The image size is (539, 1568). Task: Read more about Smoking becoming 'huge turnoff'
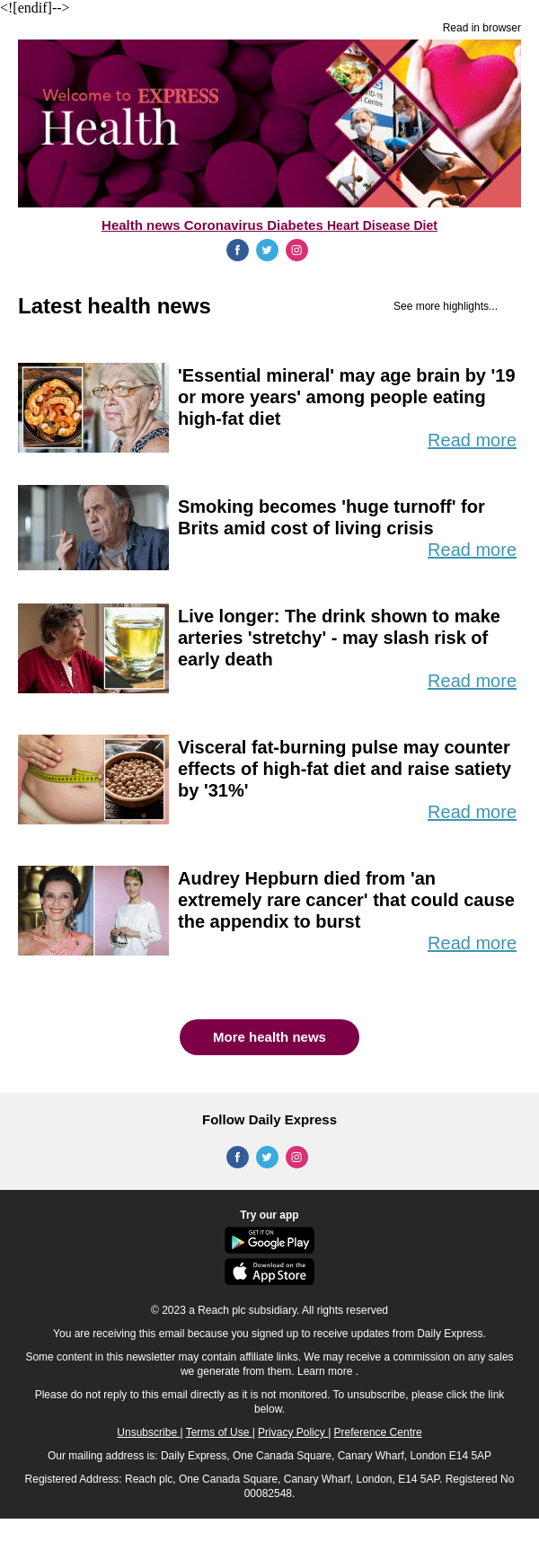(x=472, y=550)
